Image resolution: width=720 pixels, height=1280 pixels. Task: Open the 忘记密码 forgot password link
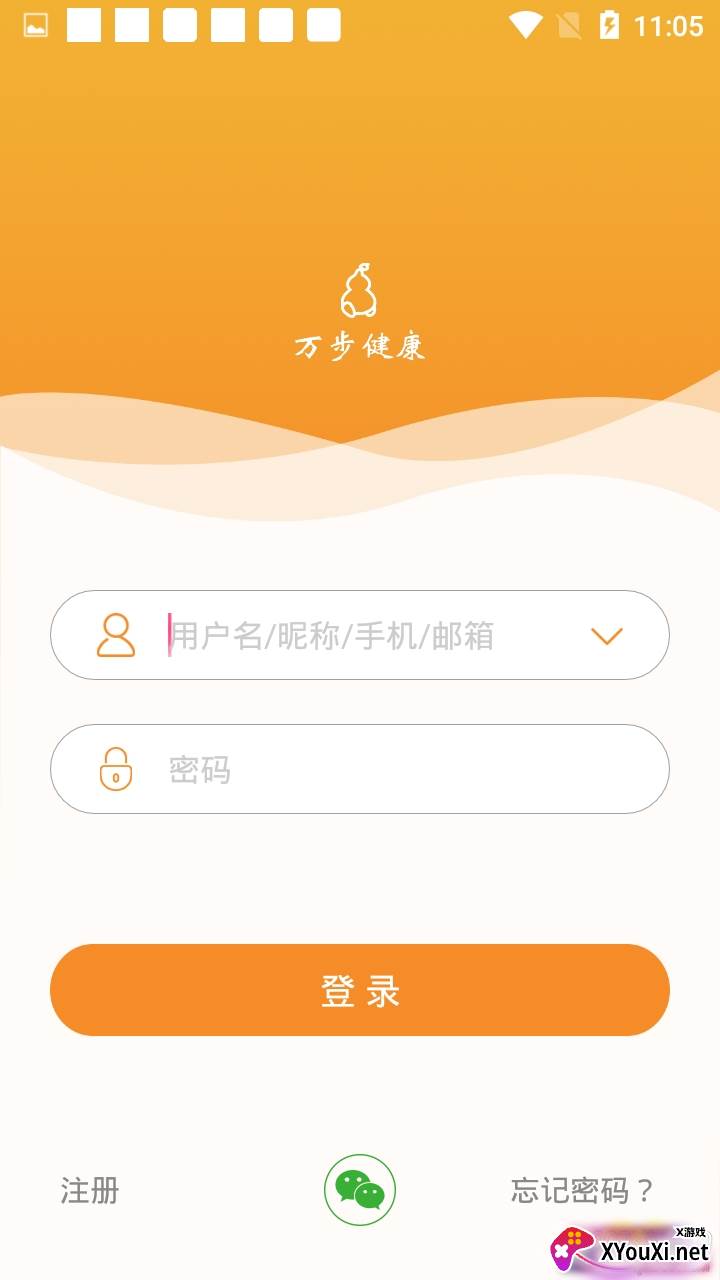pyautogui.click(x=582, y=1190)
